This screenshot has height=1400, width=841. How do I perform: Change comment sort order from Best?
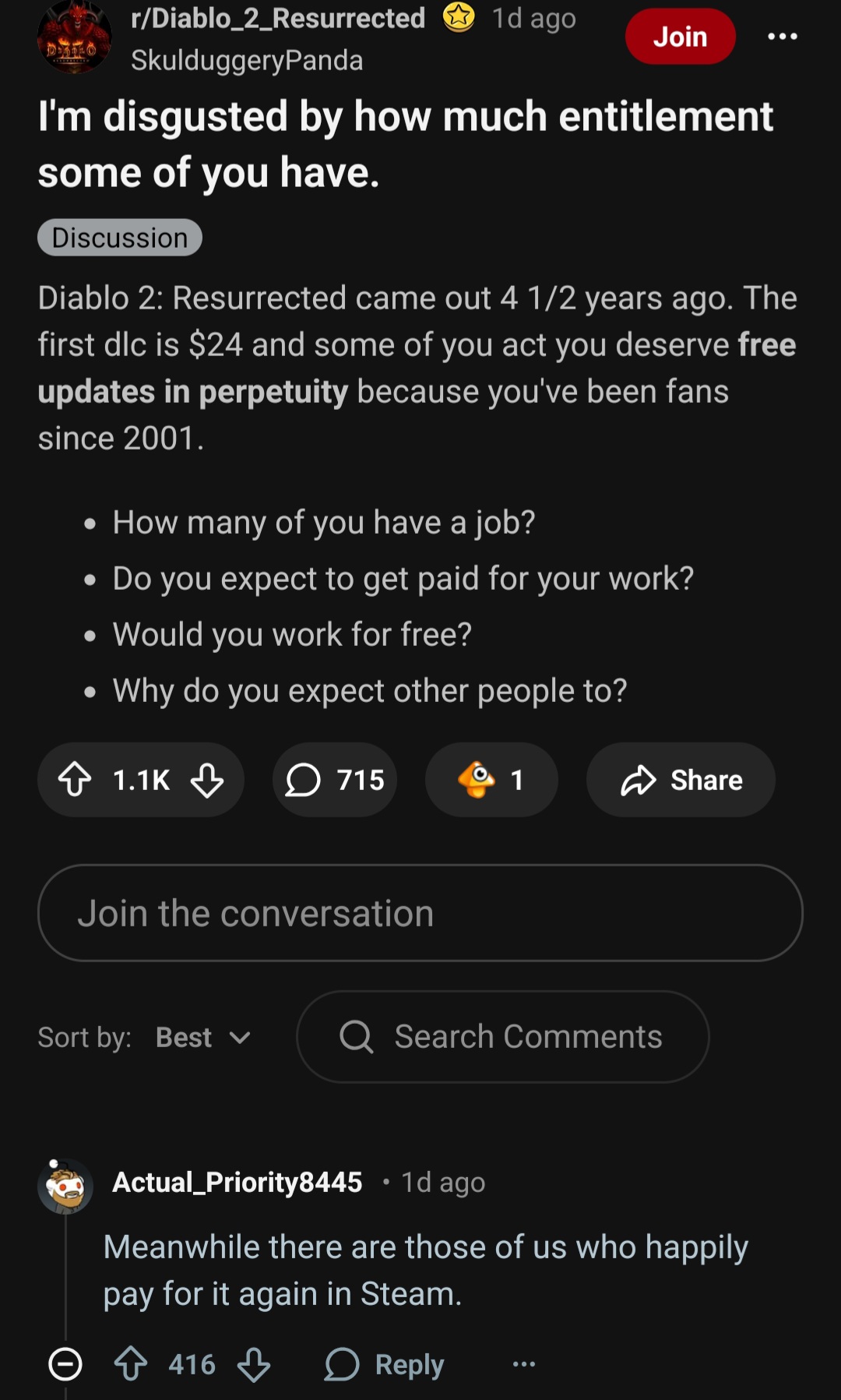click(x=202, y=1038)
